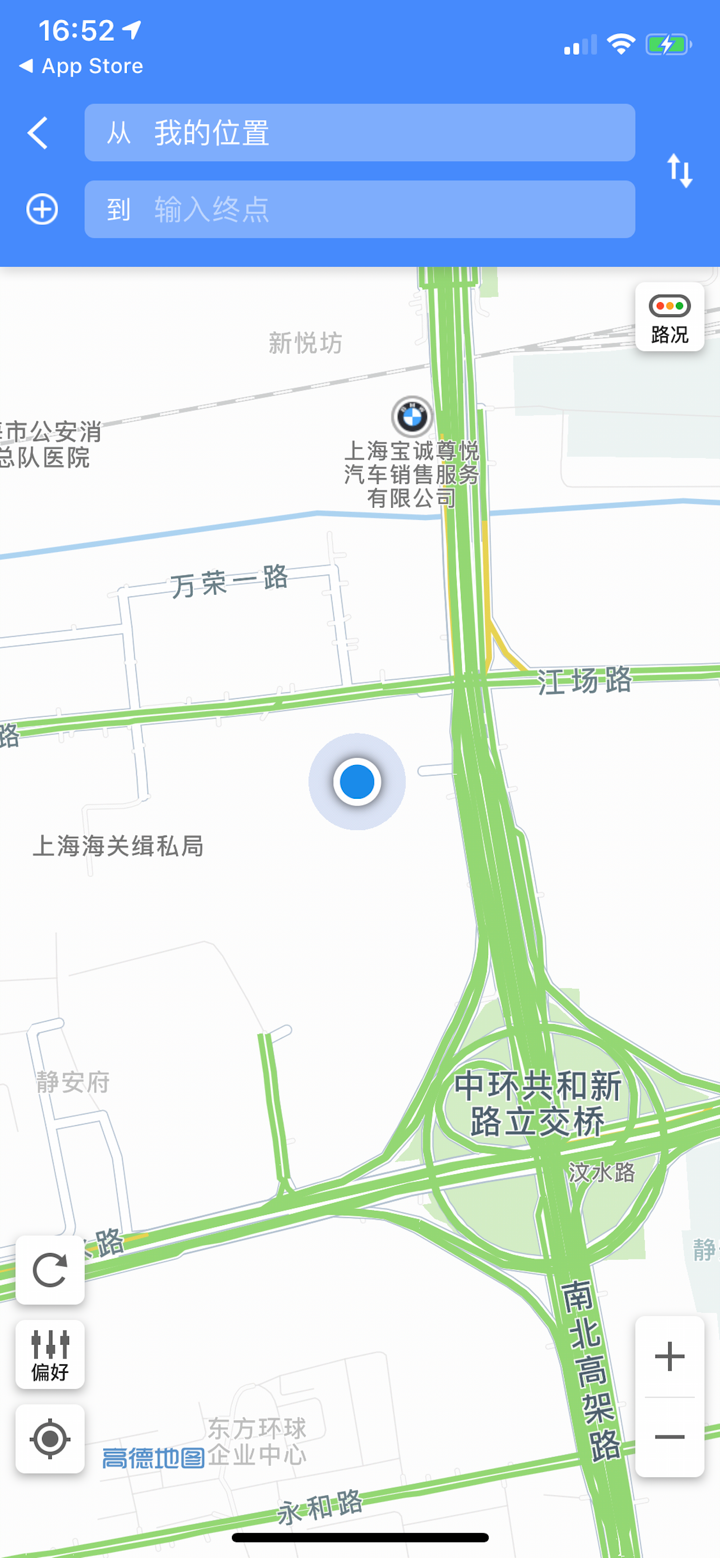Viewport: 720px width, 1558px height.
Task: Refresh the map with the reload icon
Action: [50, 1270]
